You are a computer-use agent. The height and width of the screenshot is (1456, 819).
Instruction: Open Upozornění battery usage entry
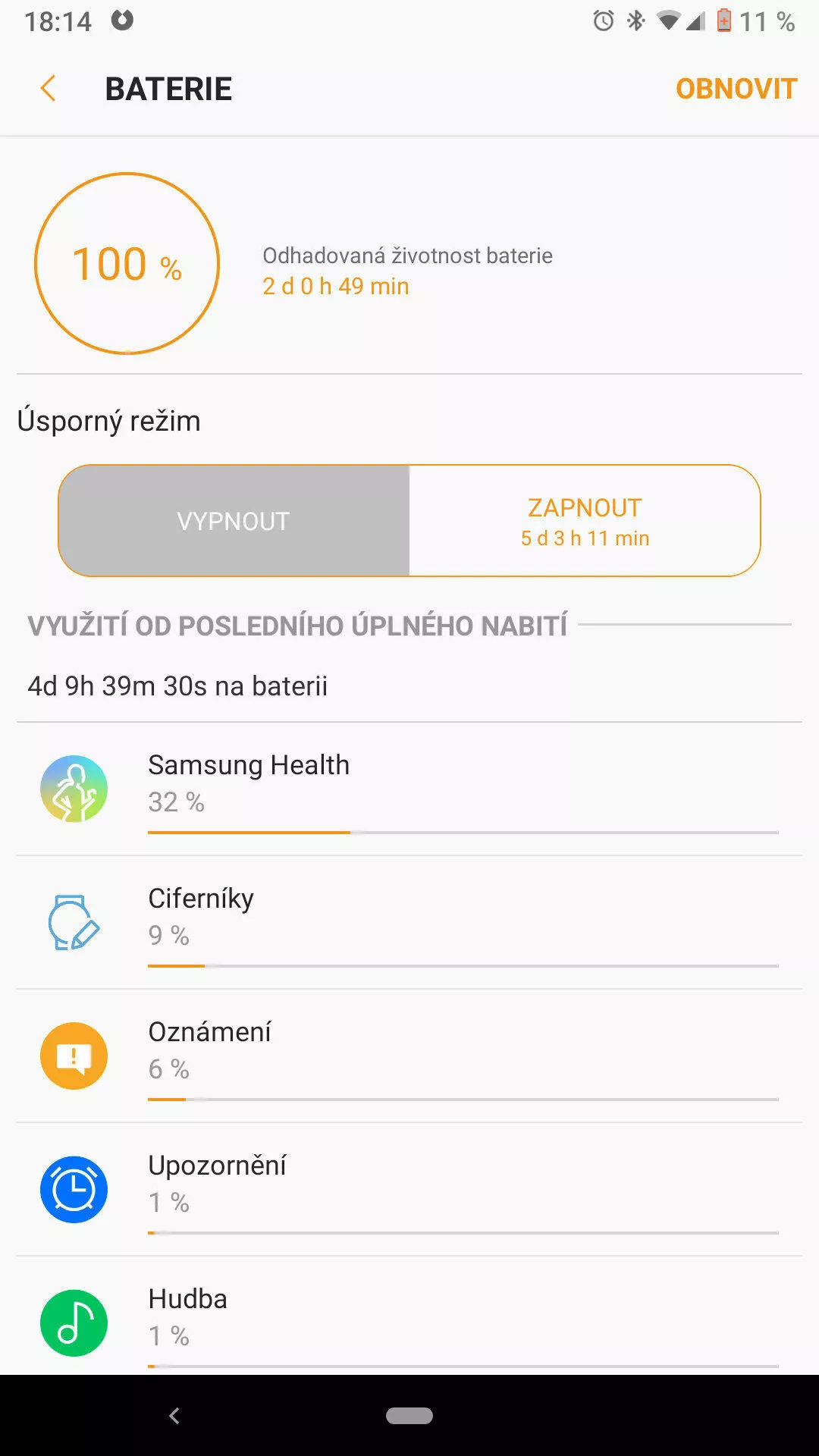(x=409, y=1190)
